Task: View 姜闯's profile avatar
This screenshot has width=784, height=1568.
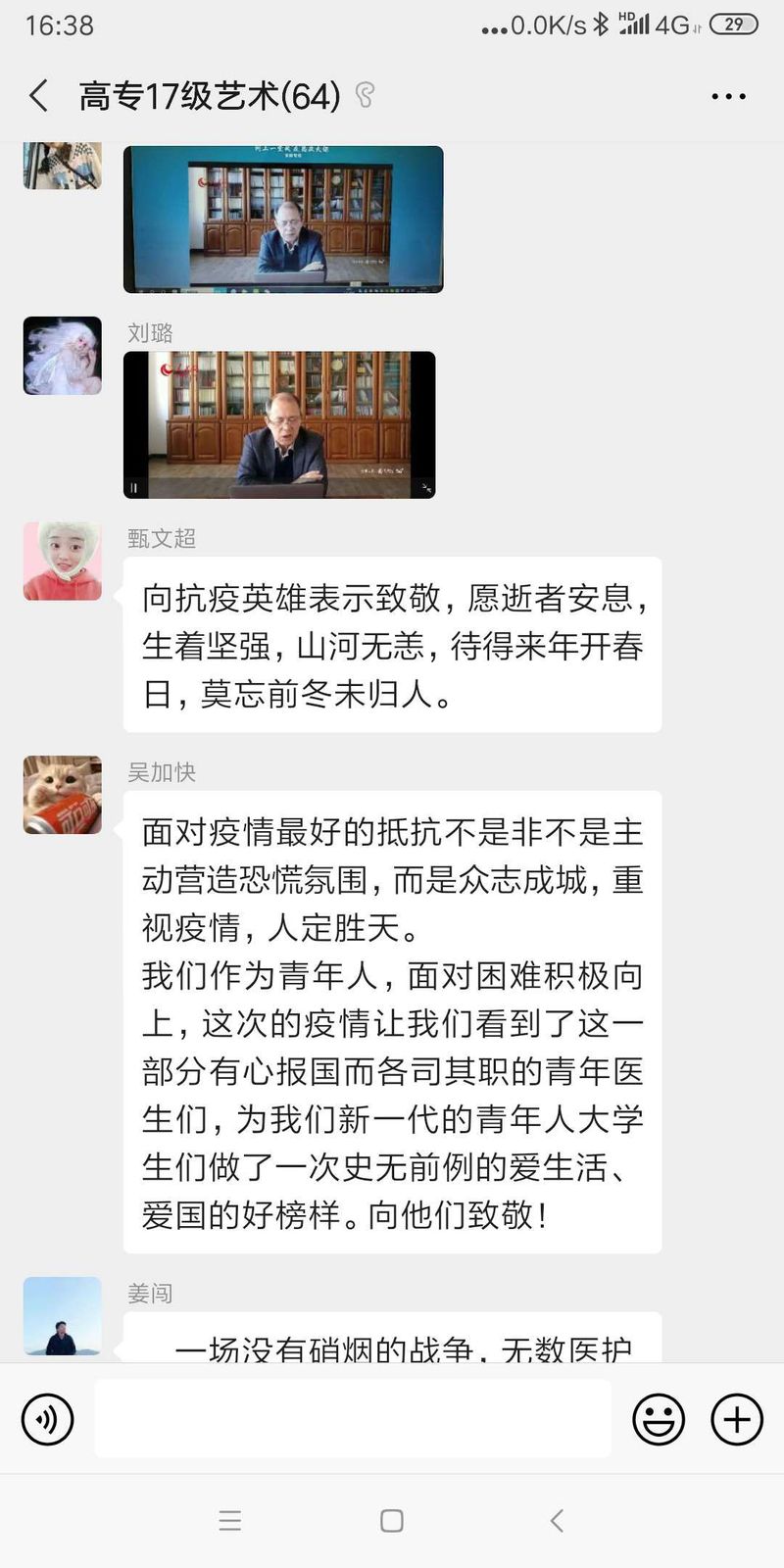Action: click(63, 1315)
